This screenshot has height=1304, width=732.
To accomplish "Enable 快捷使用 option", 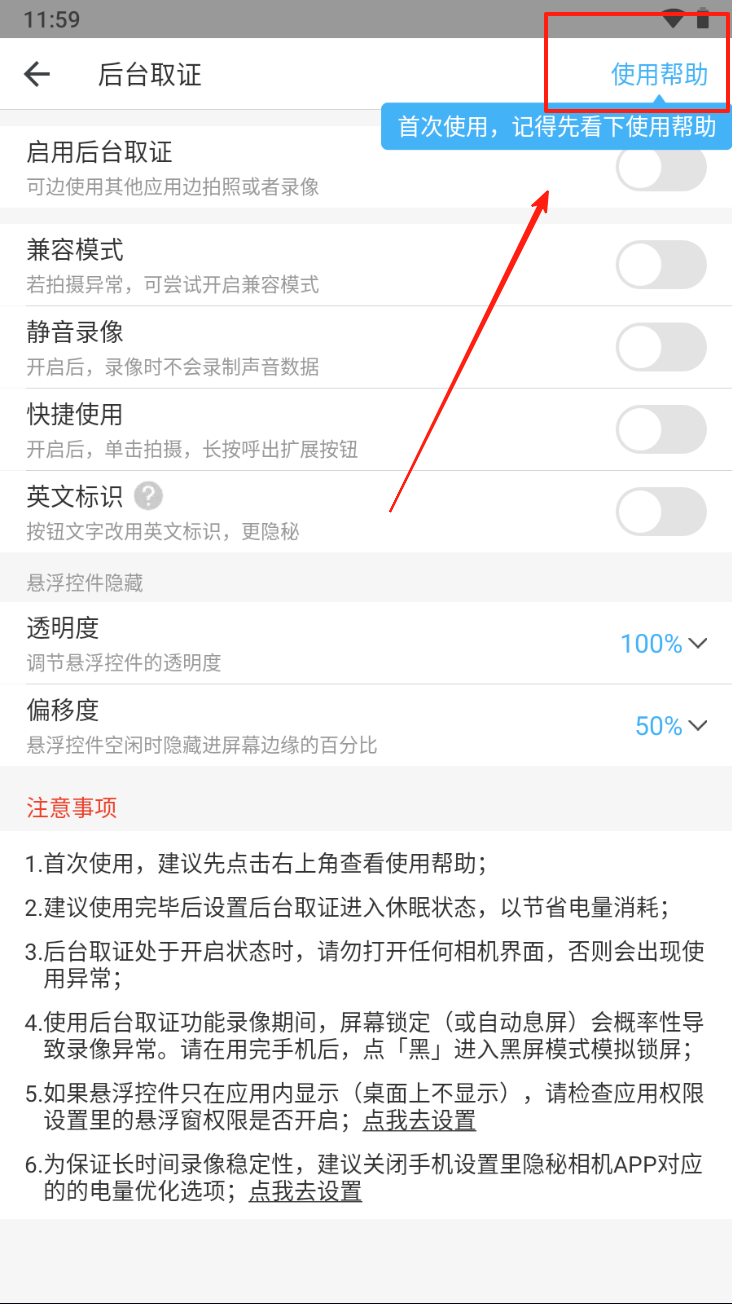I will click(661, 429).
